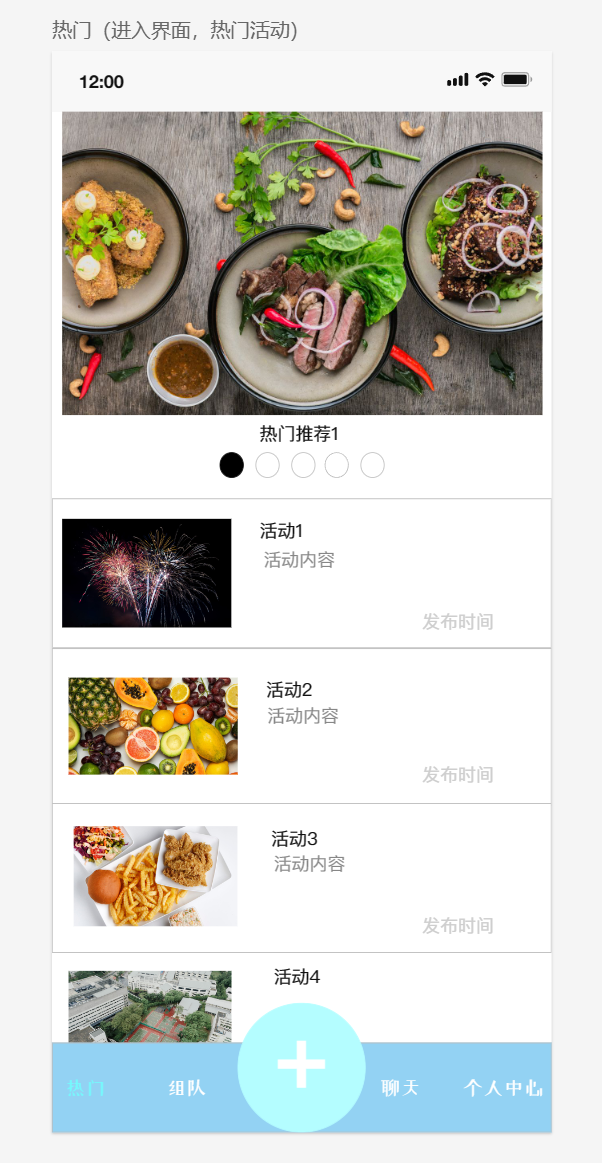Open the 个人中心 tab

point(502,1089)
